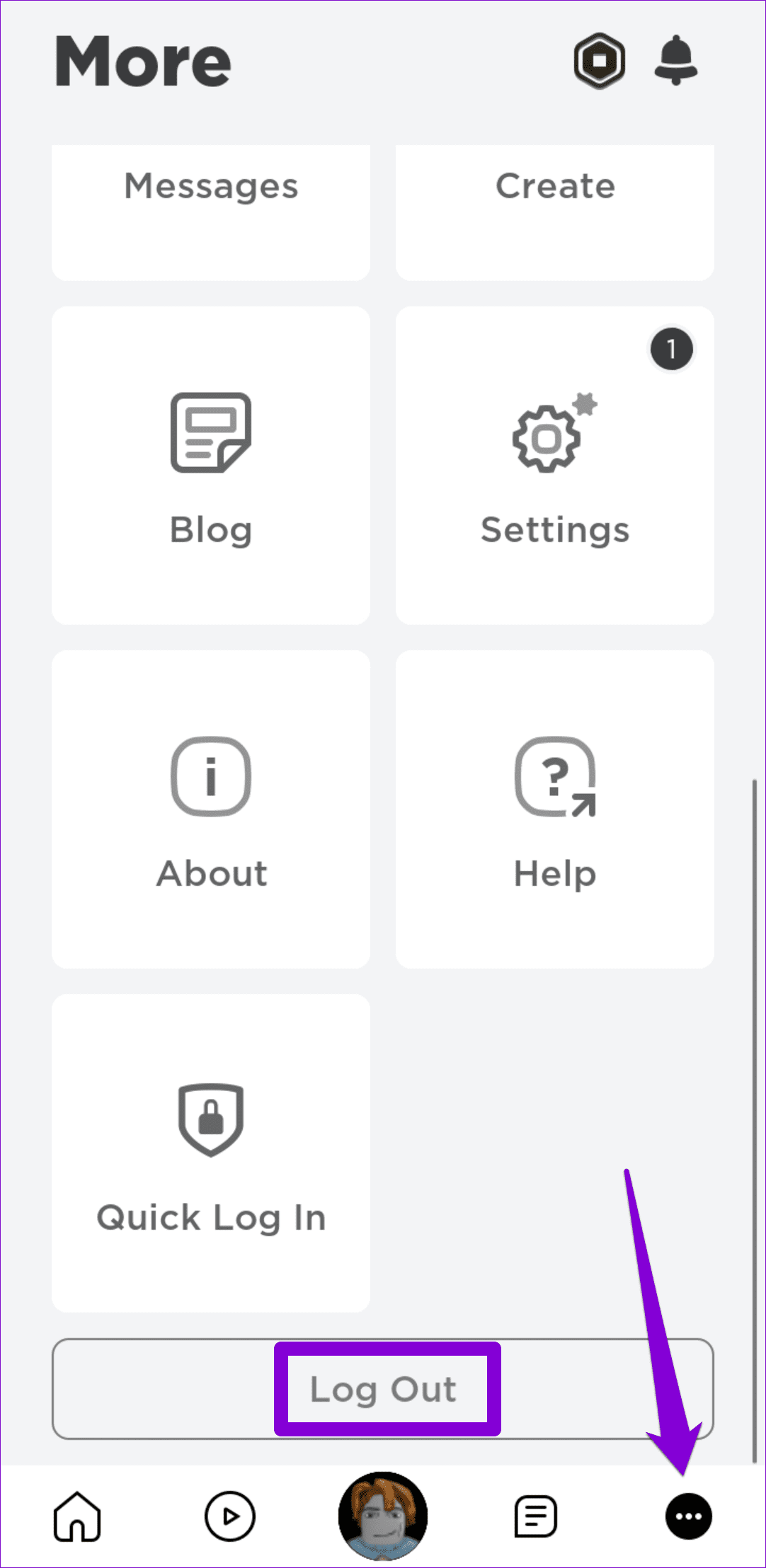Select the Quick Log In shield icon
This screenshot has width=766, height=1568.
click(210, 1118)
